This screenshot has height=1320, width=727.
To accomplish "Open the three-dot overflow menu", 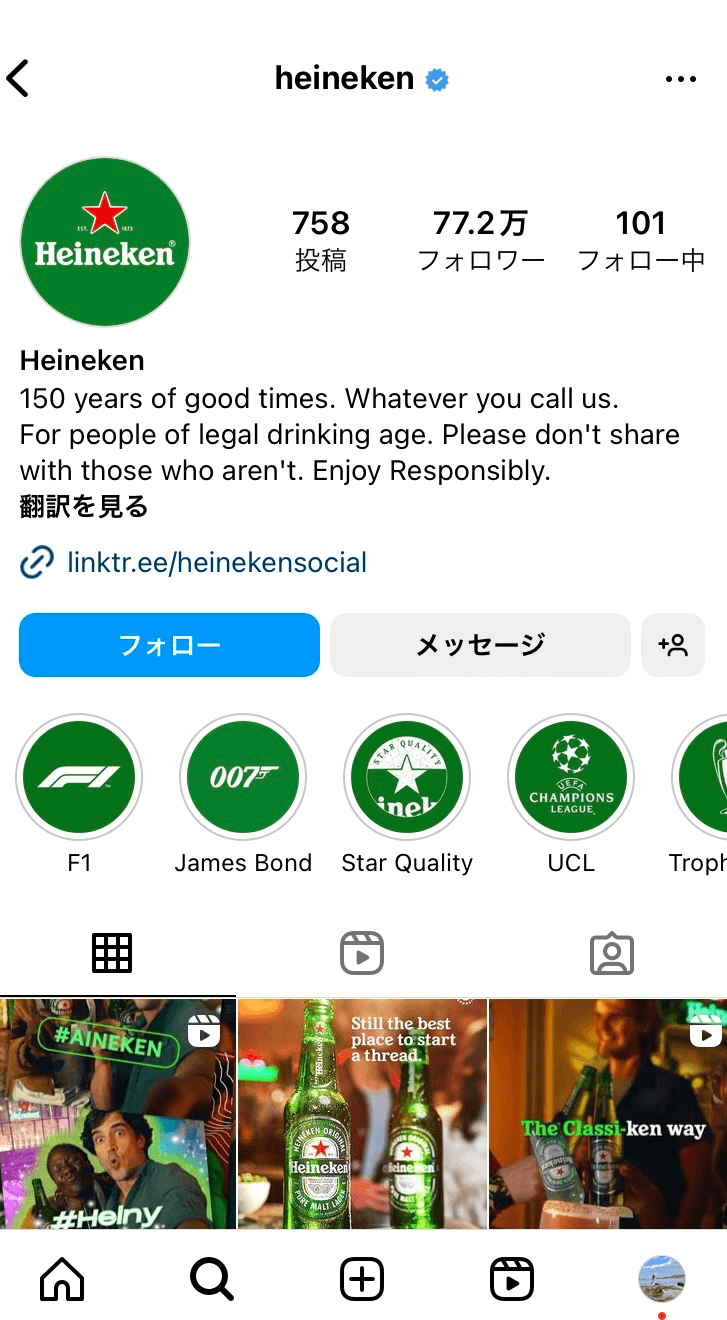I will [680, 79].
